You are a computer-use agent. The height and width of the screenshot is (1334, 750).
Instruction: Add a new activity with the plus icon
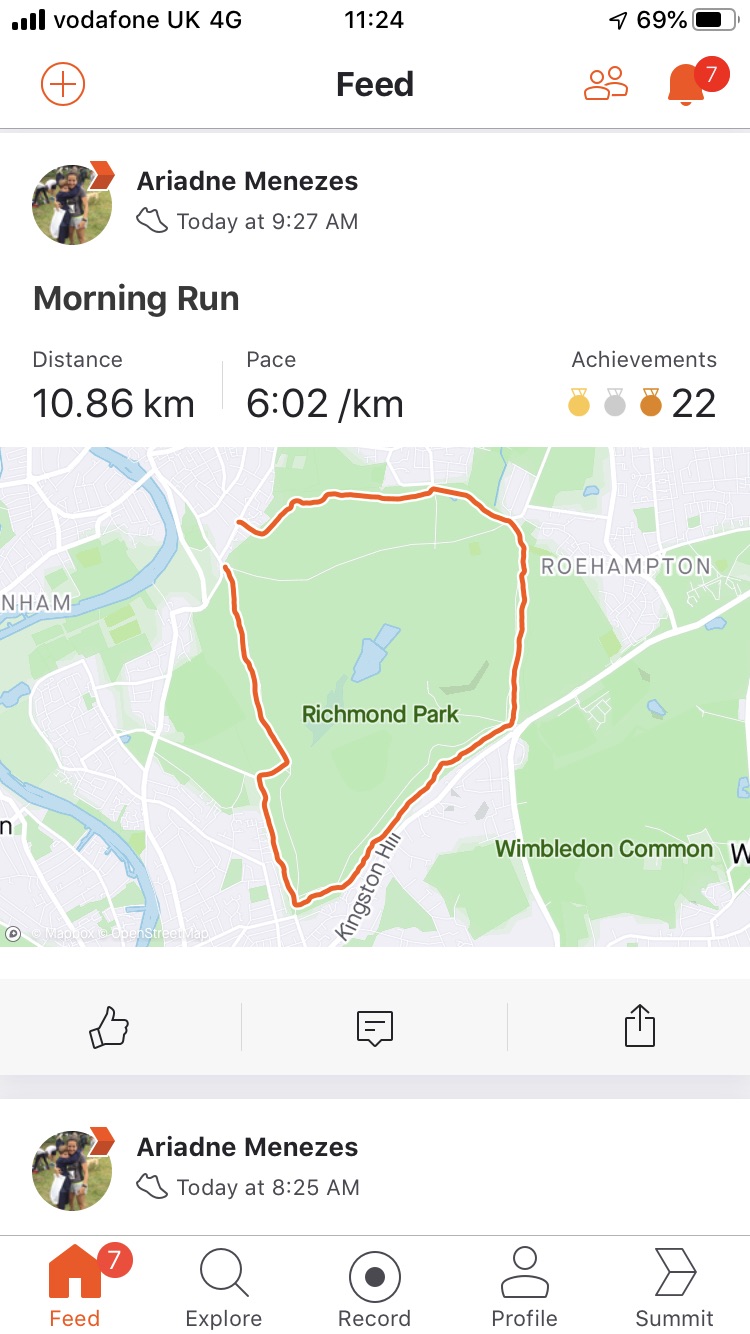(x=62, y=84)
